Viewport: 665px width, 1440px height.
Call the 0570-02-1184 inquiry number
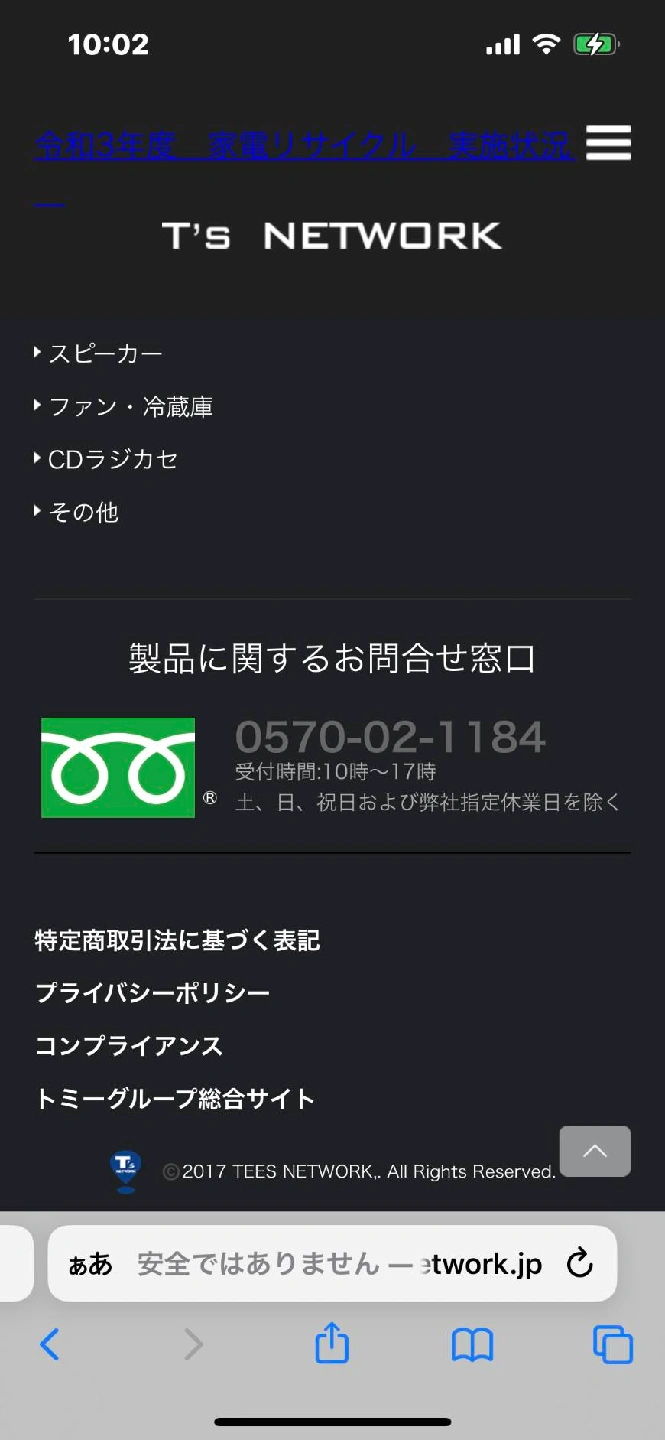[x=390, y=738]
